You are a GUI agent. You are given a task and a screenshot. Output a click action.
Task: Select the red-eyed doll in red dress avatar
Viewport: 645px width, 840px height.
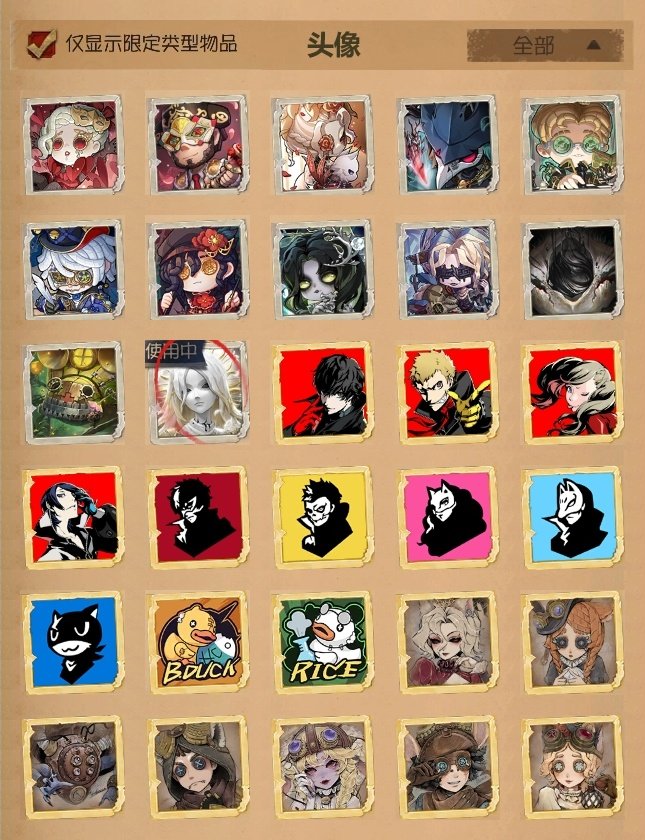[71, 145]
